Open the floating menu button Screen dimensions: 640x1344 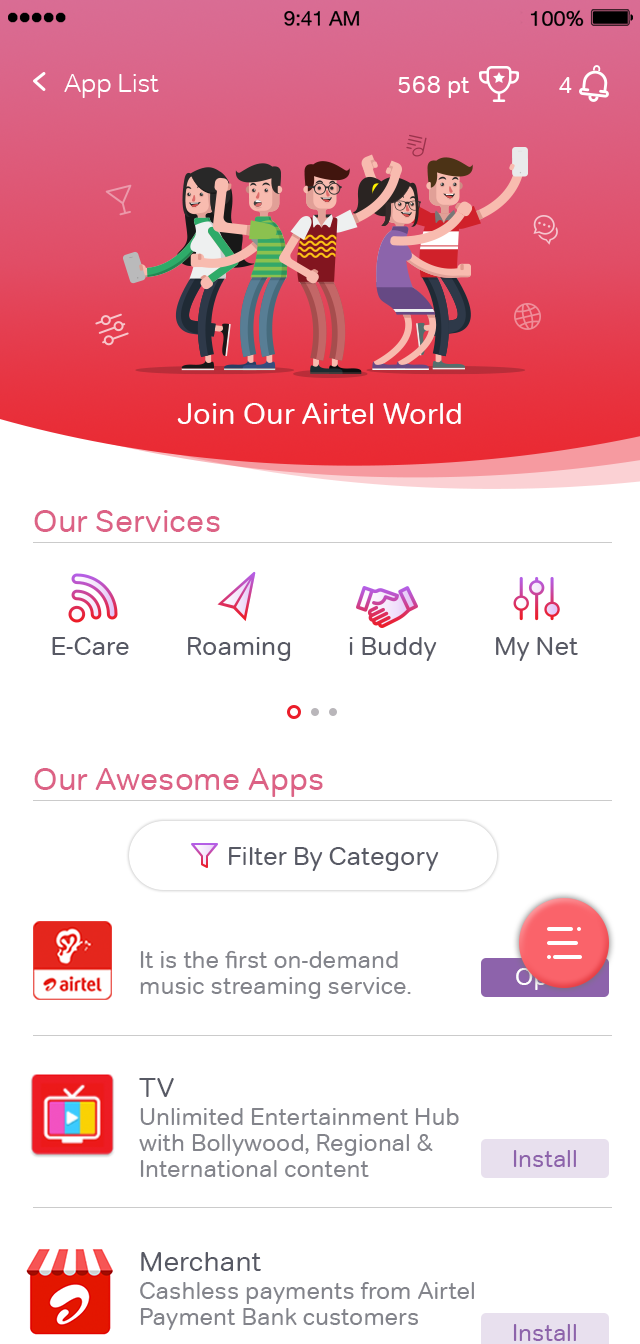coord(563,942)
